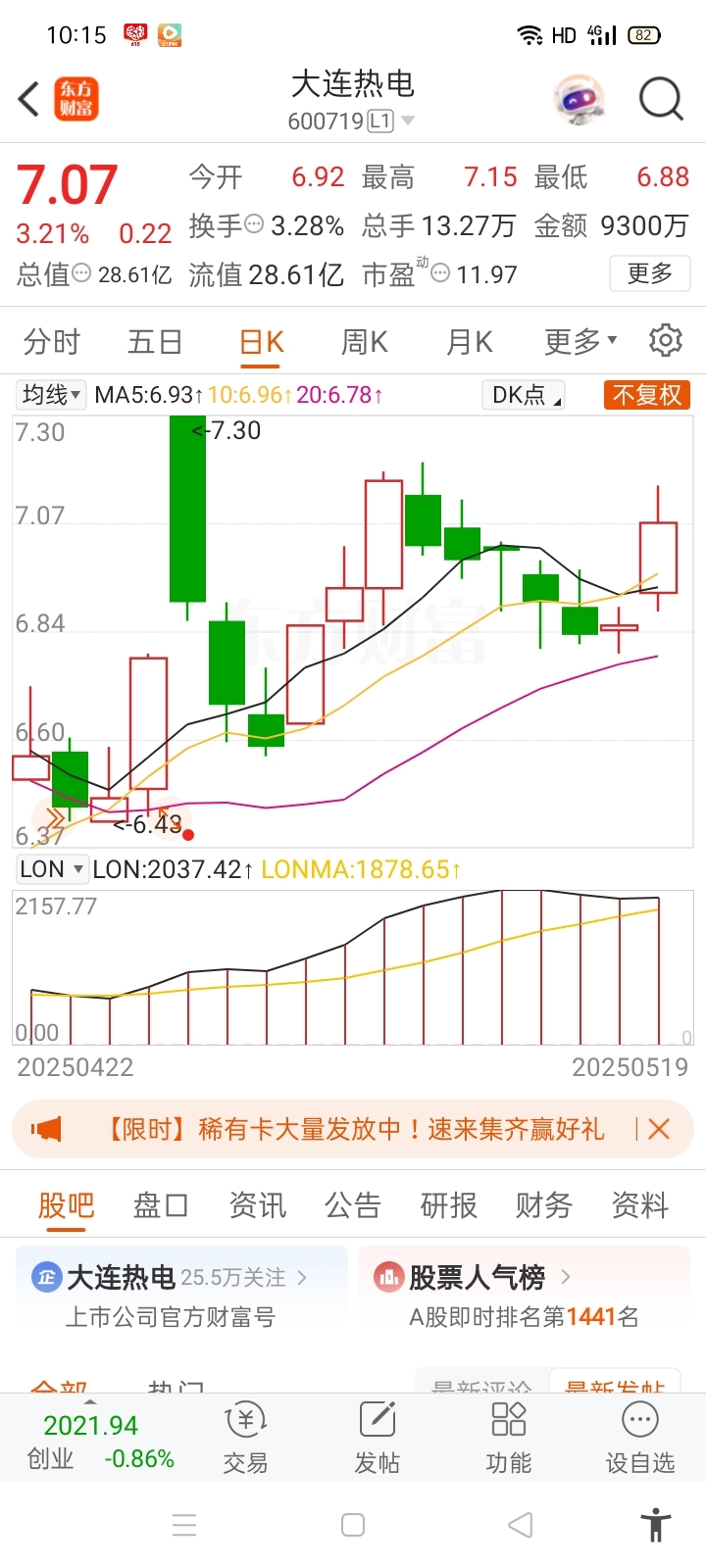
Task: Open chart settings gear icon
Action: point(666,341)
